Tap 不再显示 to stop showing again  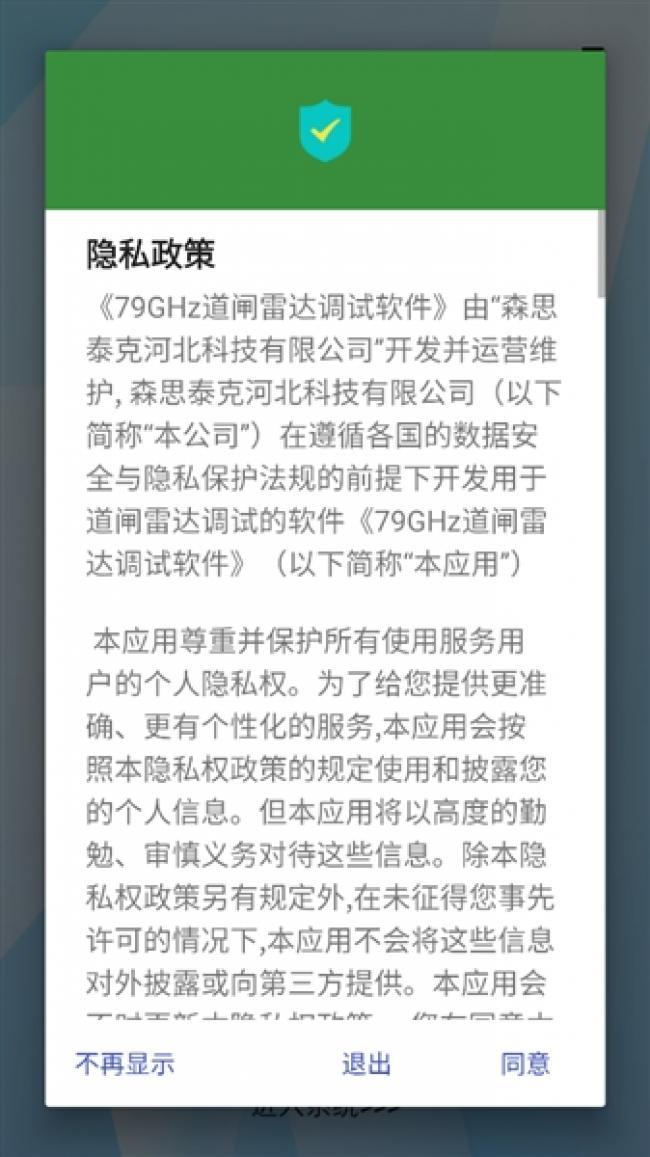click(x=125, y=1063)
